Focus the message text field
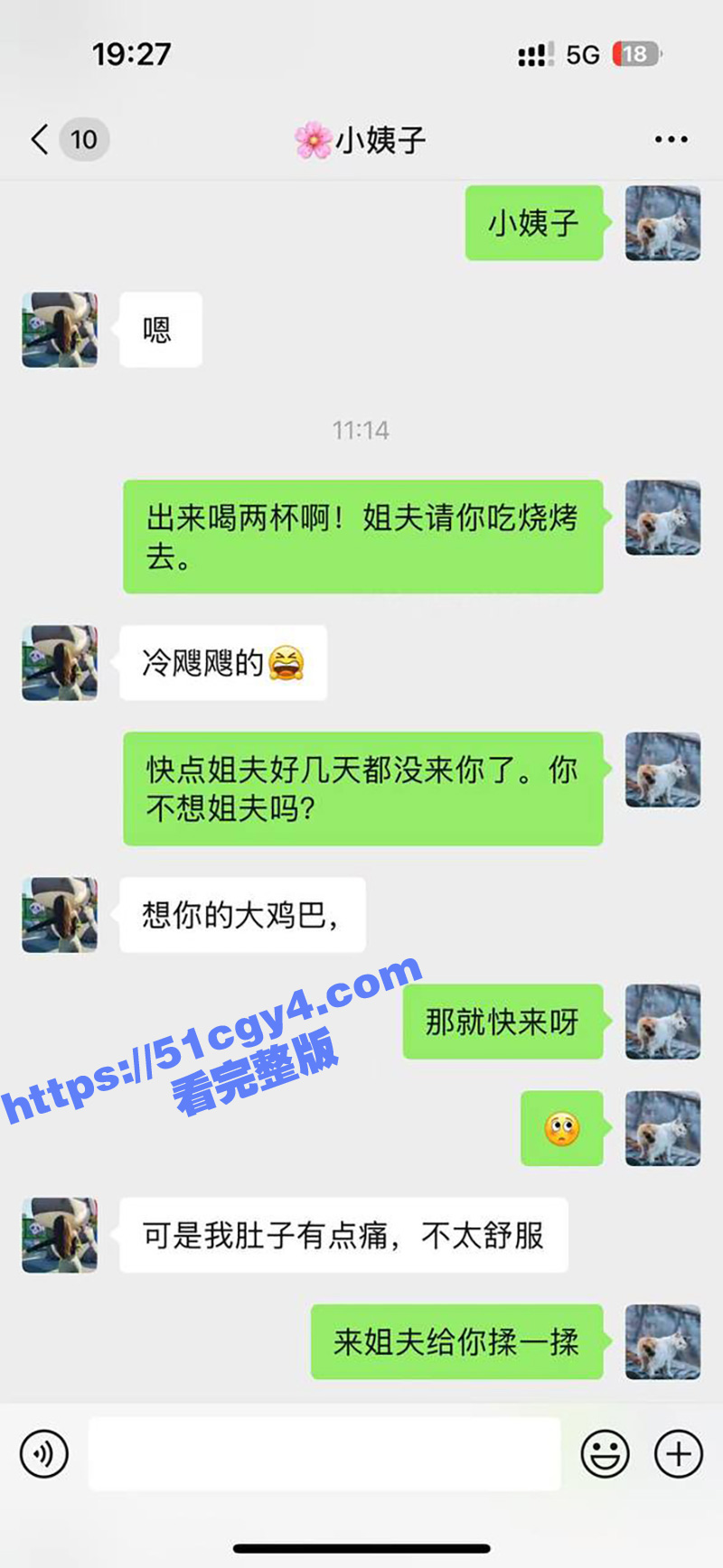Screen dimensions: 723x1568 click(324, 1453)
